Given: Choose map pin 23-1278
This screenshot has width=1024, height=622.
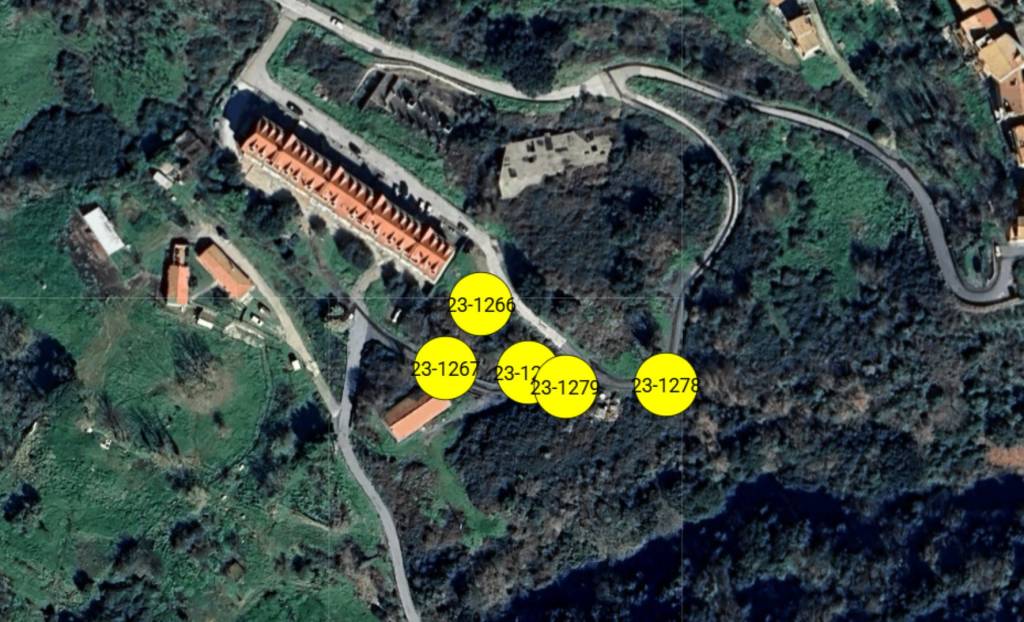Looking at the screenshot, I should point(666,384).
